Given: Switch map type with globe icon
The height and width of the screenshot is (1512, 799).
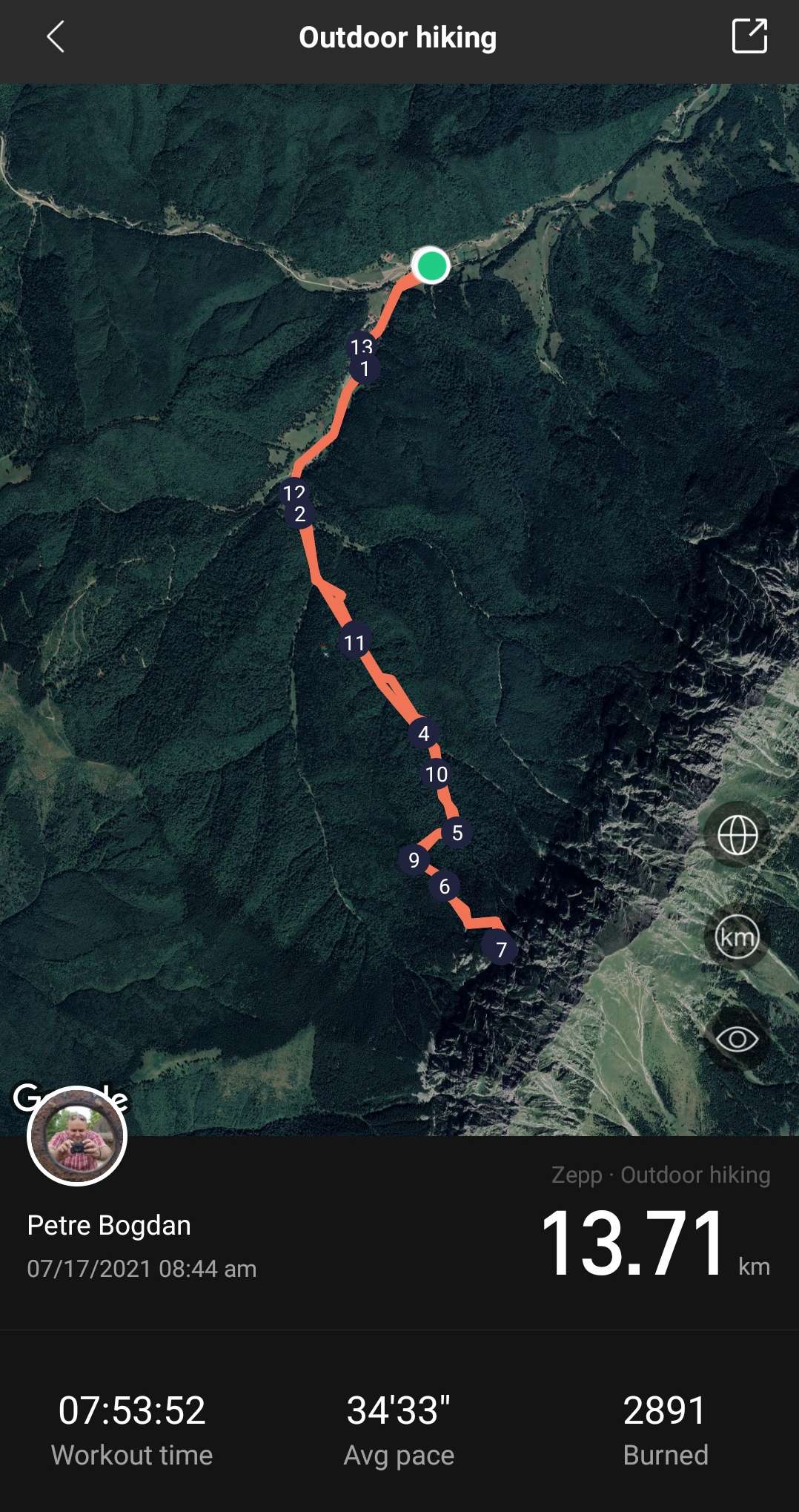Looking at the screenshot, I should (x=737, y=836).
